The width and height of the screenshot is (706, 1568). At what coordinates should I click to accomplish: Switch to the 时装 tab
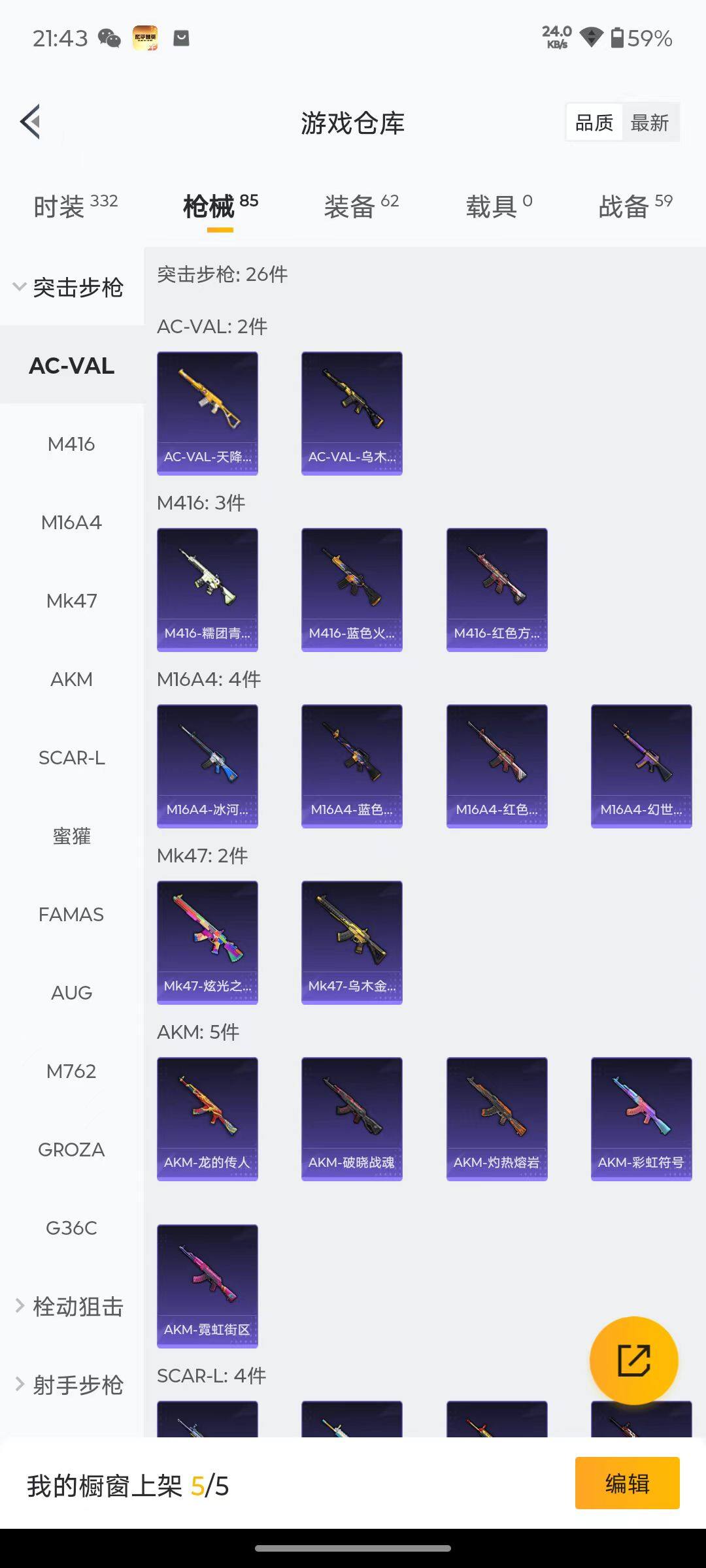click(75, 206)
